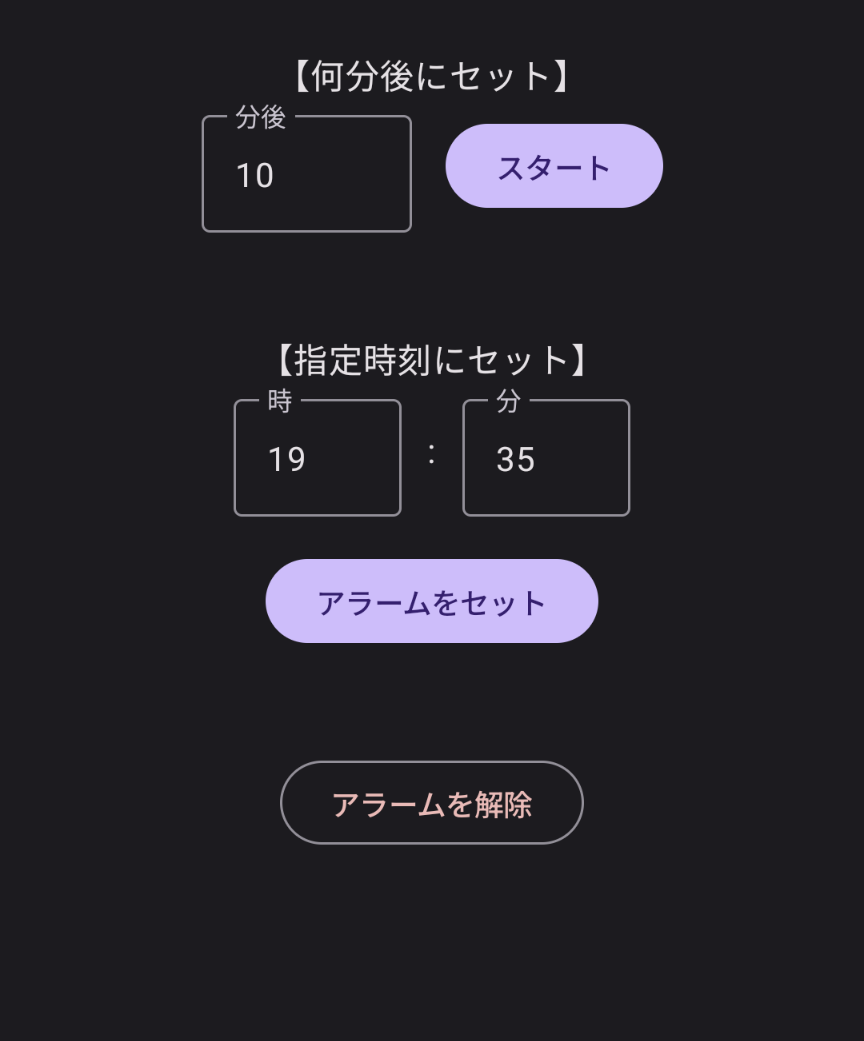
Task: Edit the 時 hour field
Action: point(317,459)
